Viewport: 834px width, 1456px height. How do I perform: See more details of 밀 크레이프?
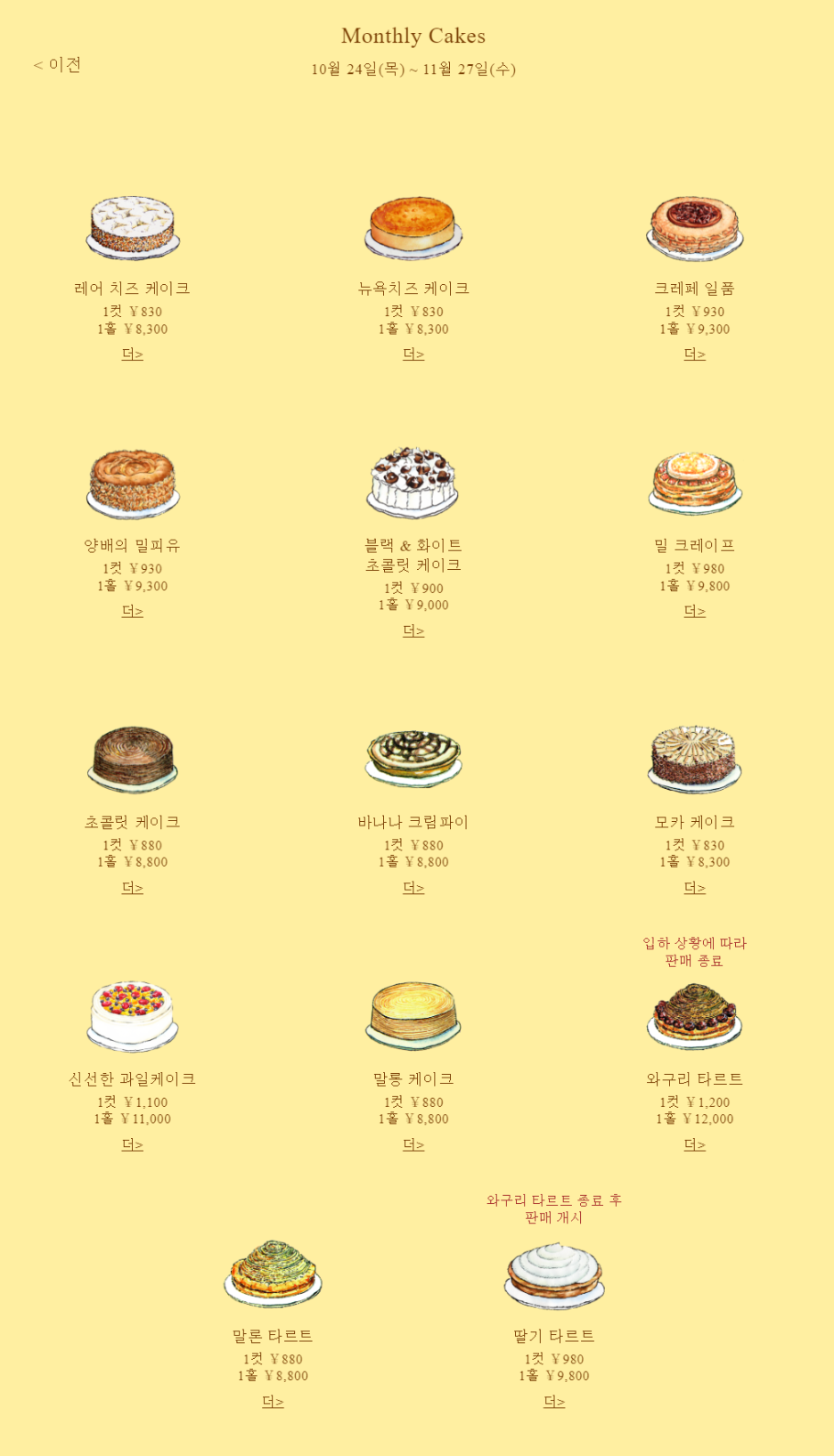pos(695,612)
